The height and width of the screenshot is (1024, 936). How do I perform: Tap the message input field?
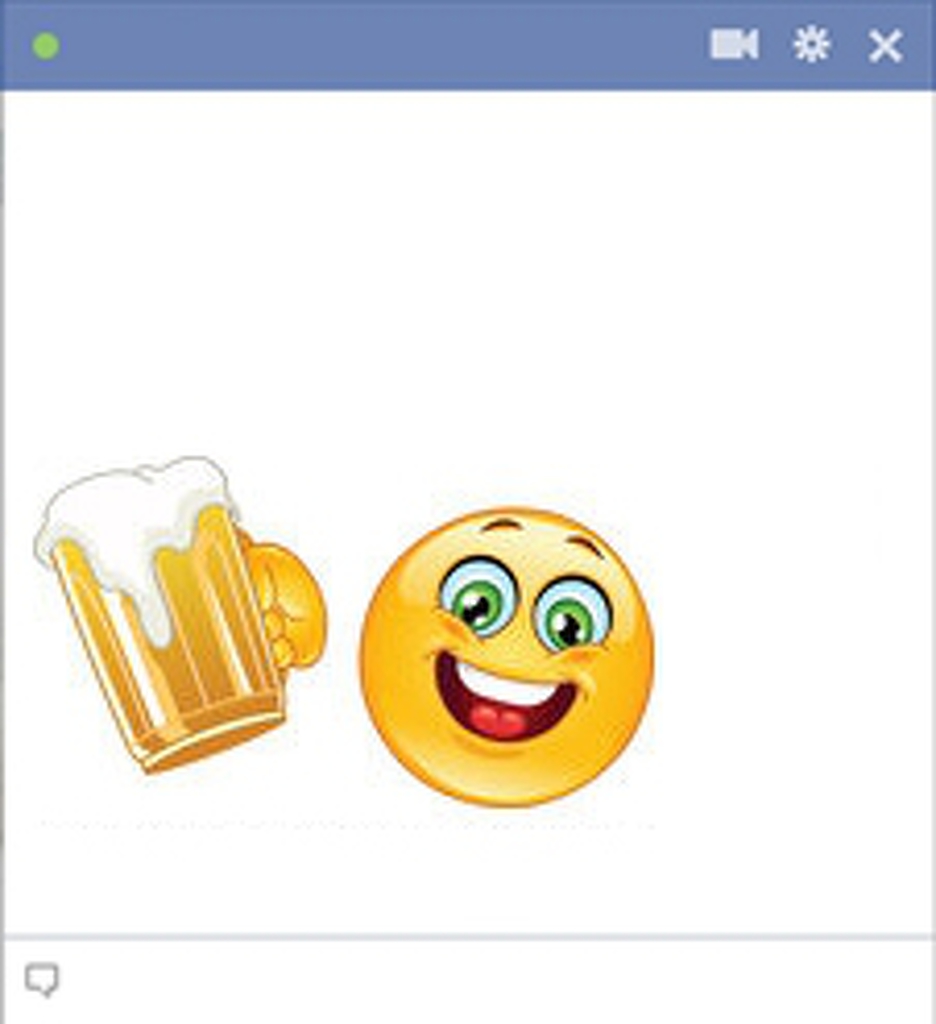(480, 981)
